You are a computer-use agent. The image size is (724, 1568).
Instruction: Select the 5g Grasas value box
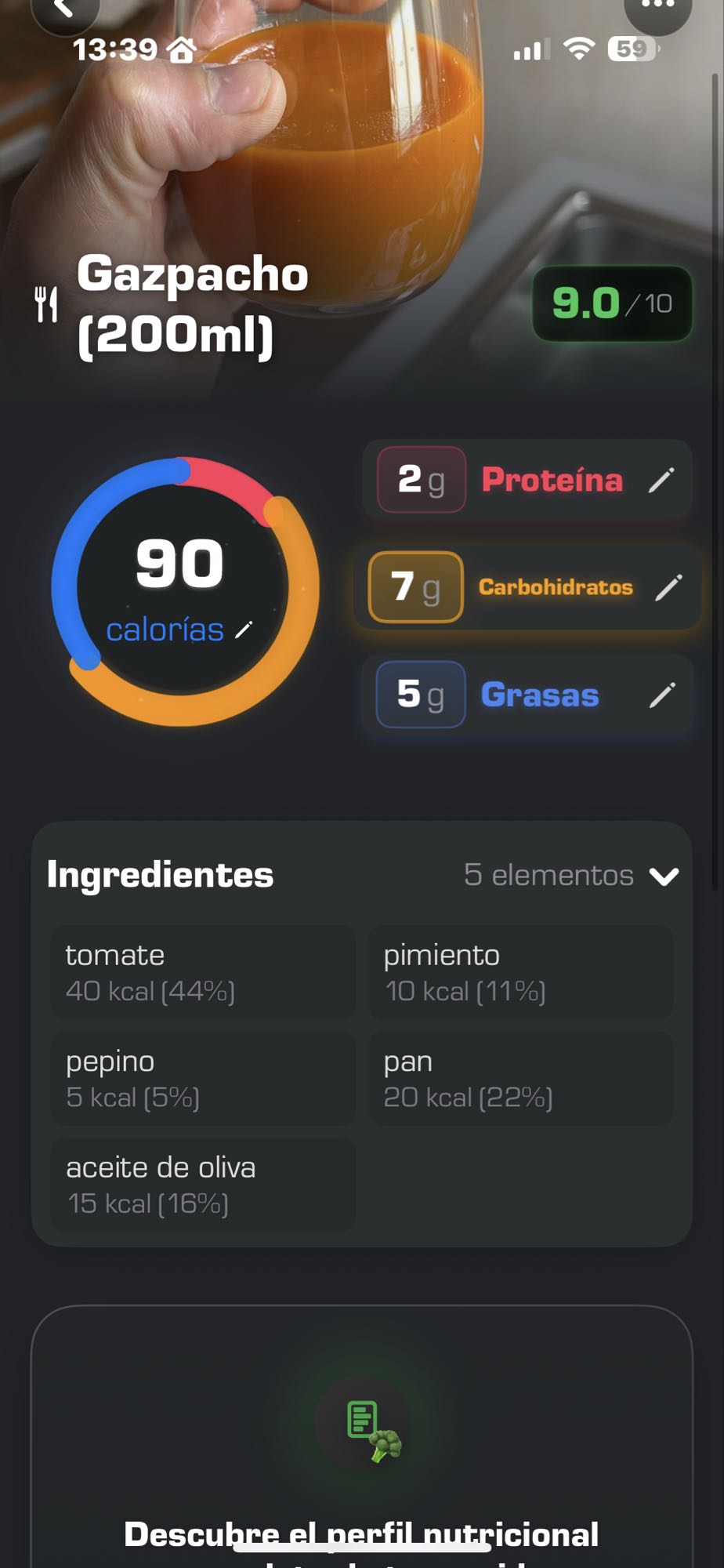pyautogui.click(x=420, y=695)
